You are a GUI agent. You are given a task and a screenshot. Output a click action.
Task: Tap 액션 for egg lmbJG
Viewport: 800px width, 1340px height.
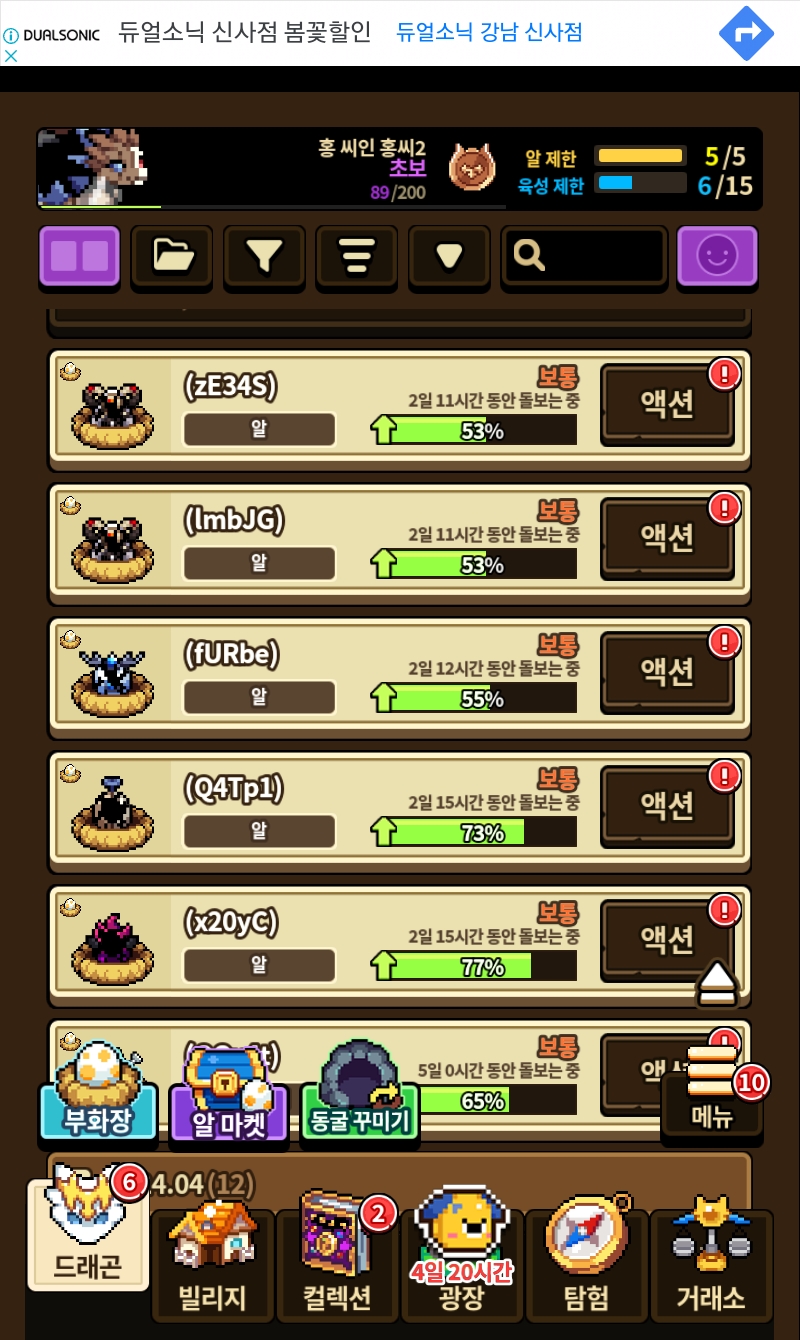click(x=667, y=538)
